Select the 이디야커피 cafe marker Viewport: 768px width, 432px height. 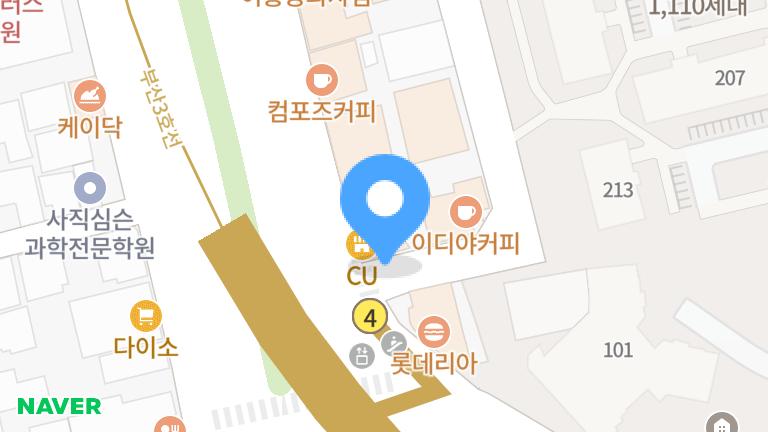pos(465,211)
